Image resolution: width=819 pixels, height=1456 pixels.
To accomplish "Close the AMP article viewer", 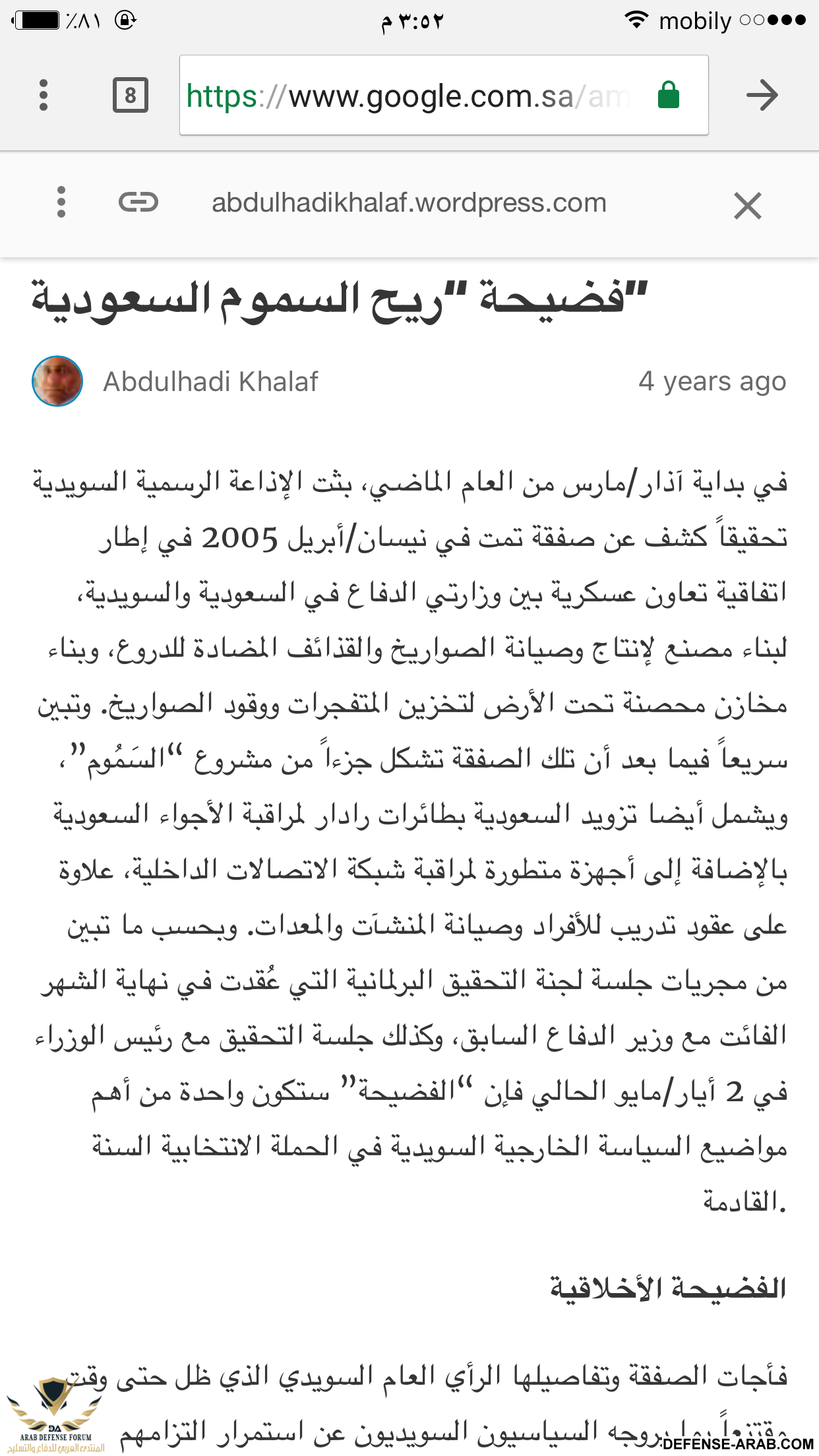I will [x=747, y=206].
